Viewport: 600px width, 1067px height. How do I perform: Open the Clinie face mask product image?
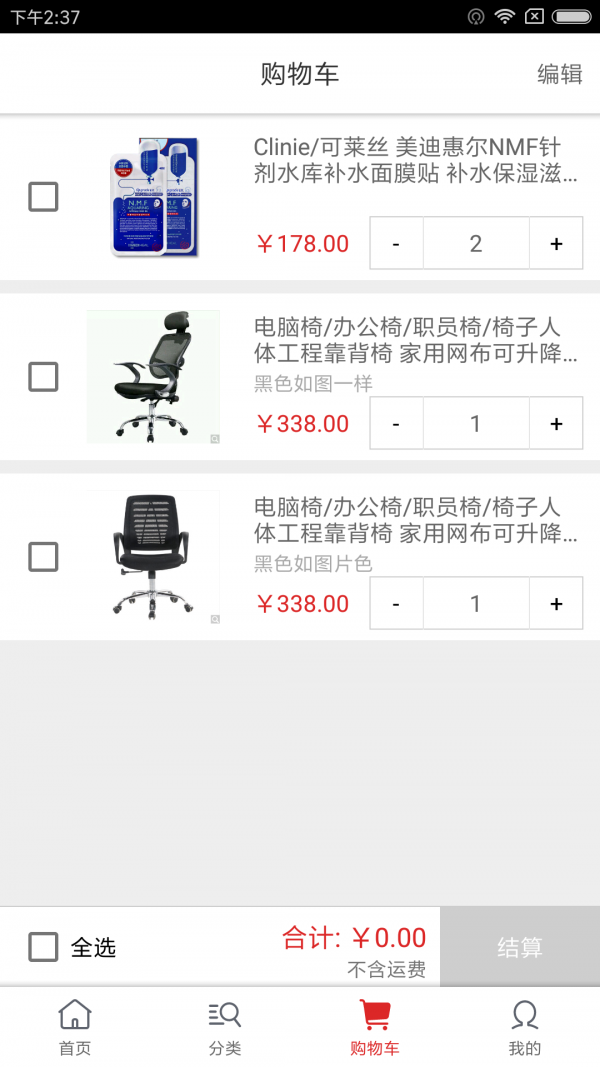pyautogui.click(x=153, y=197)
